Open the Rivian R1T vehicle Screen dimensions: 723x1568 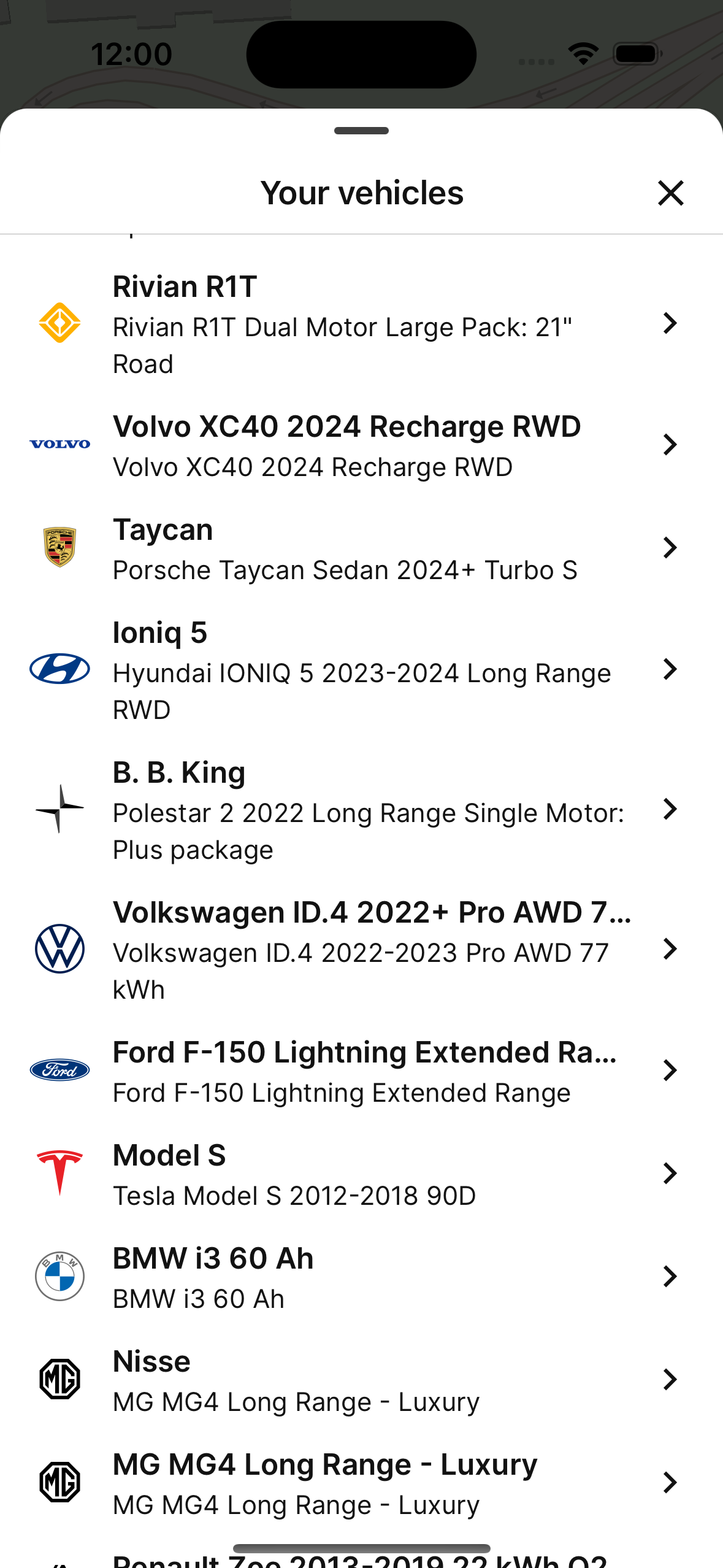tap(361, 323)
